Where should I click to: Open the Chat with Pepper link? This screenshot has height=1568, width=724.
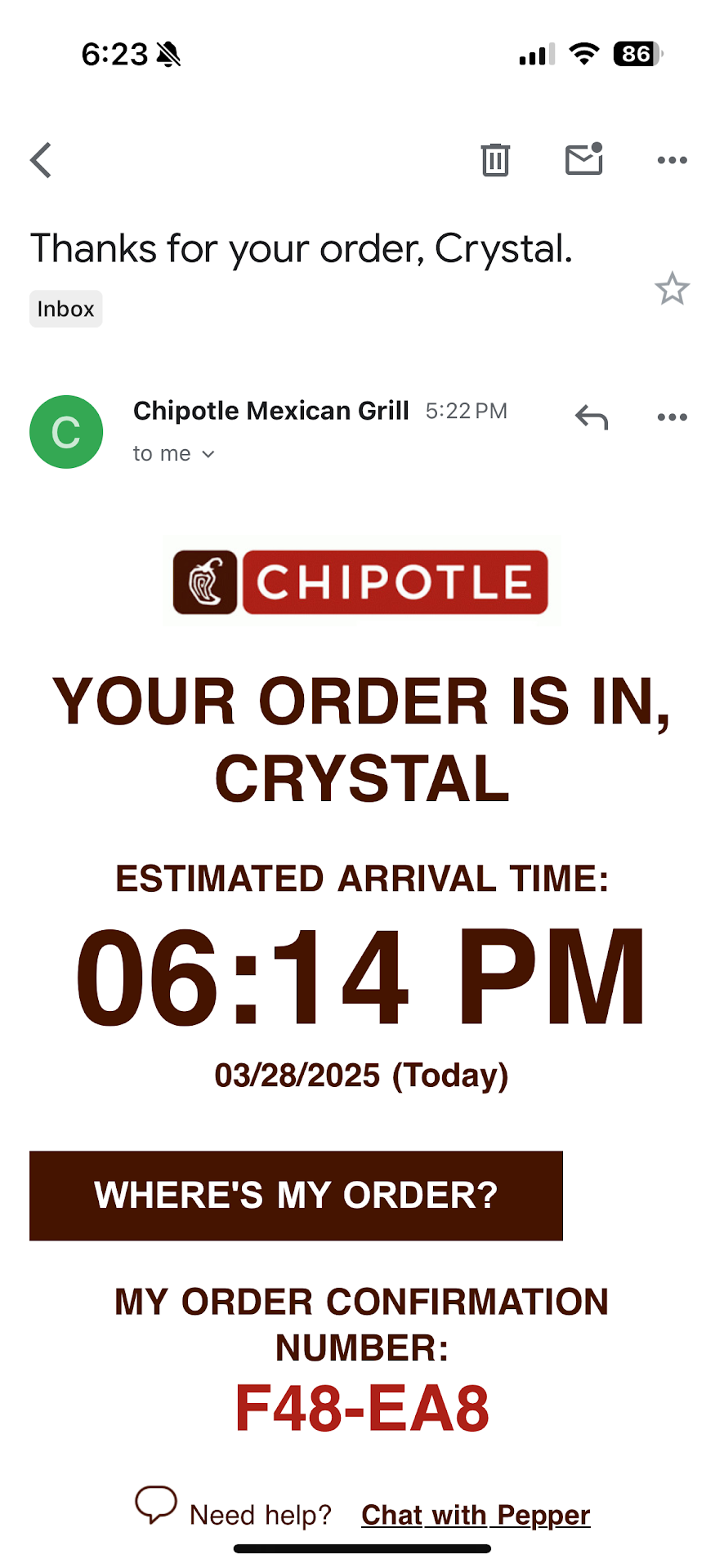[x=476, y=1515]
